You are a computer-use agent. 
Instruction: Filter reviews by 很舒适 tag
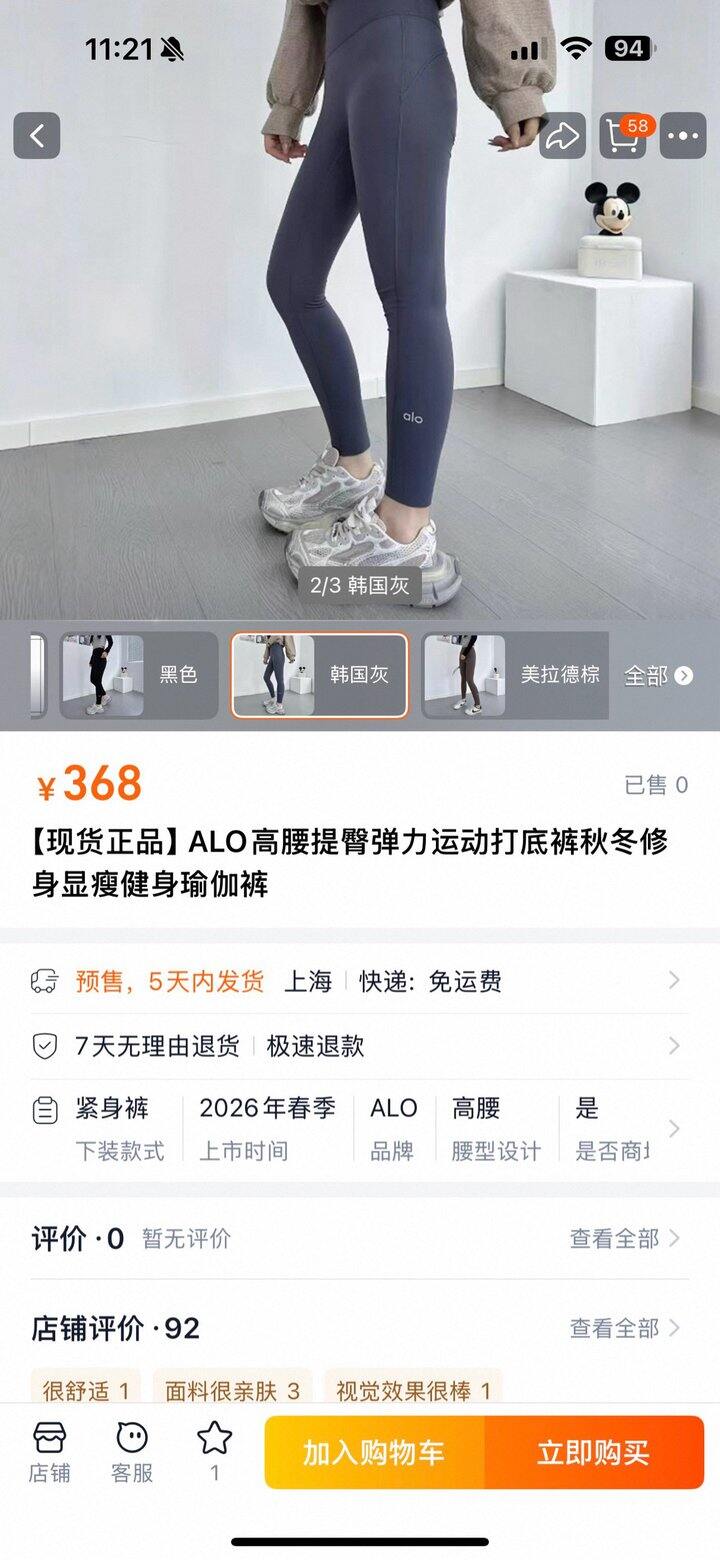tap(86, 1390)
